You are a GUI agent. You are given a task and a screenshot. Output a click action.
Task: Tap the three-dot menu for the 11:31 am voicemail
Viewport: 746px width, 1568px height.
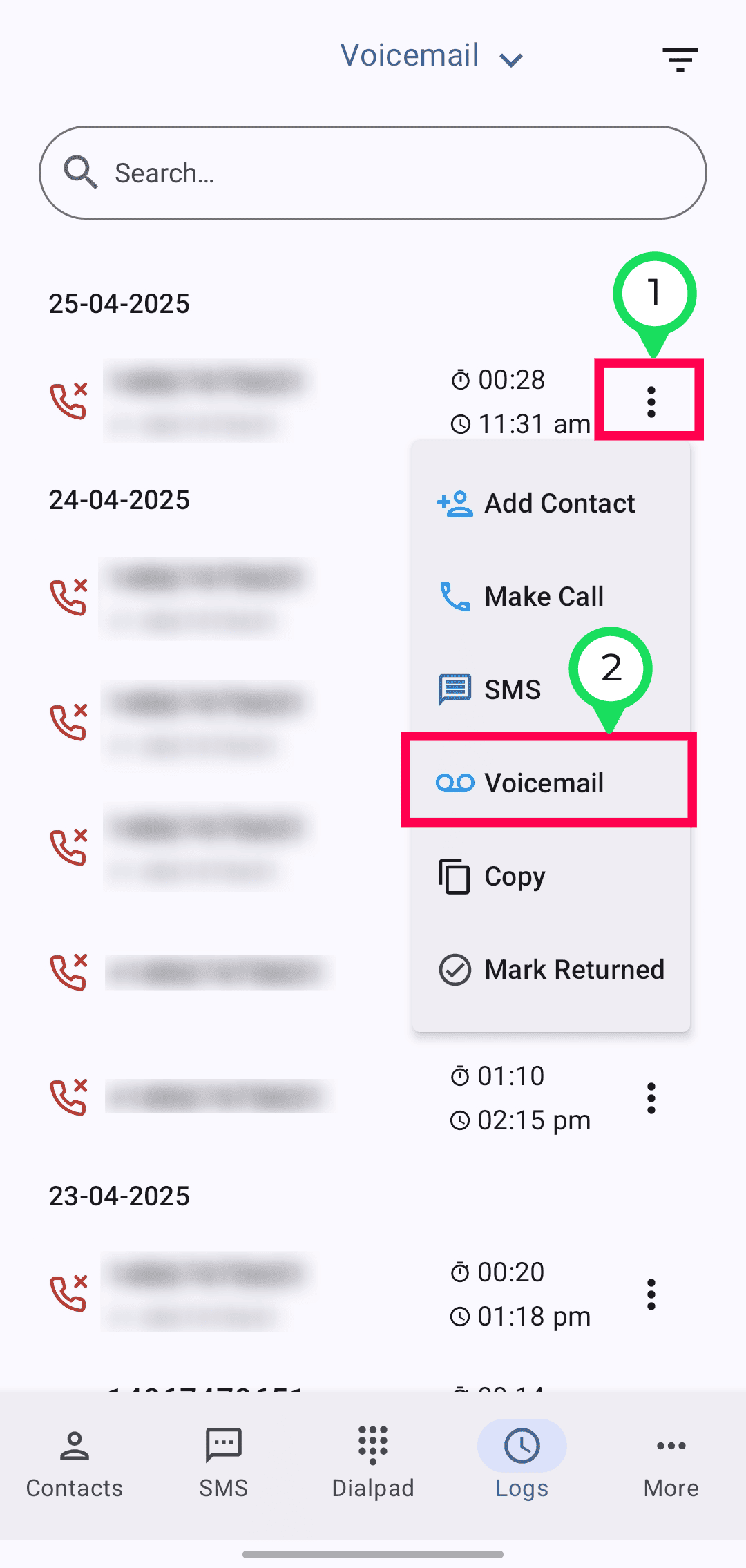[x=651, y=401]
